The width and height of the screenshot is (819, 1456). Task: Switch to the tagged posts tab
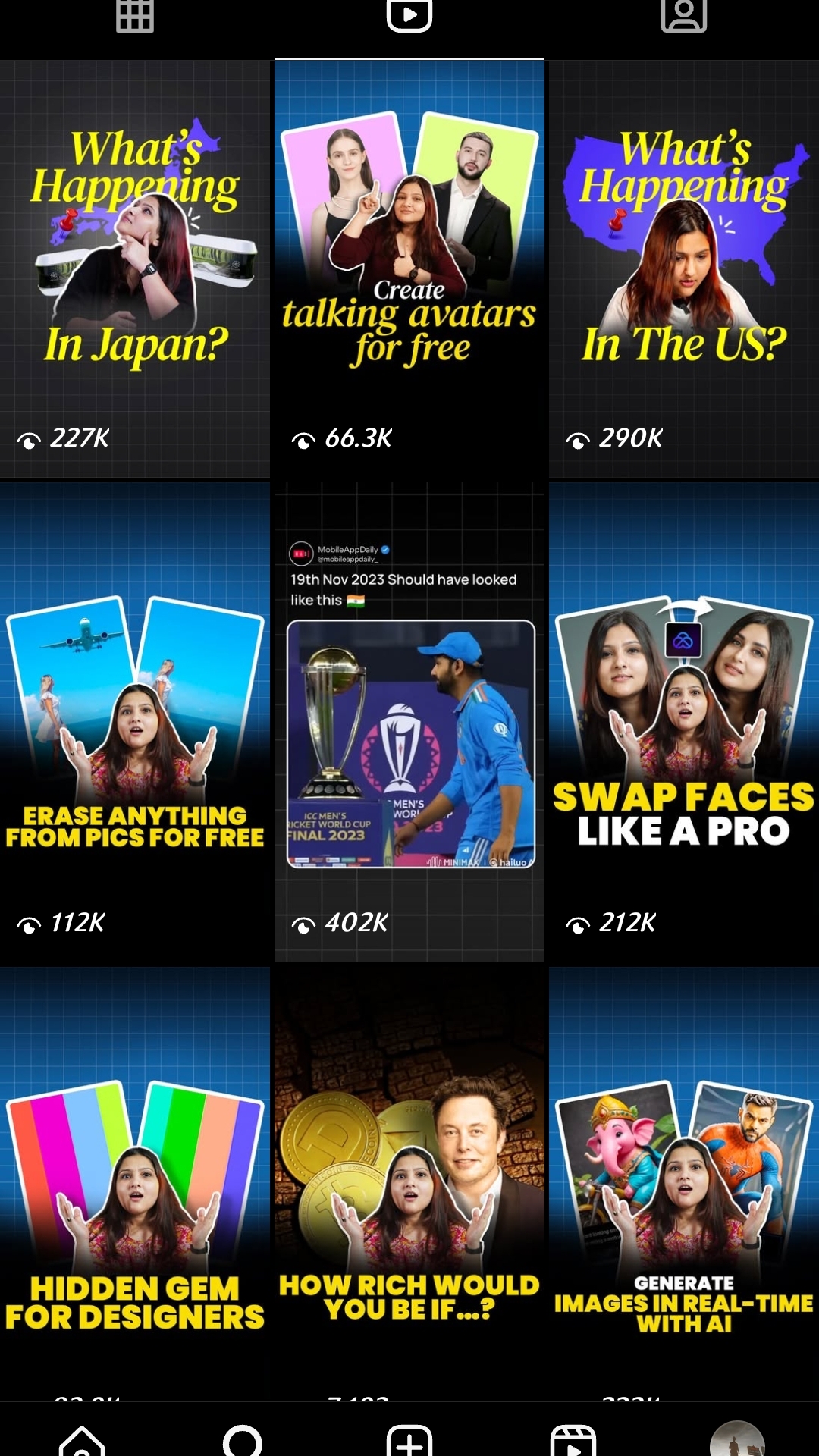coord(683,17)
